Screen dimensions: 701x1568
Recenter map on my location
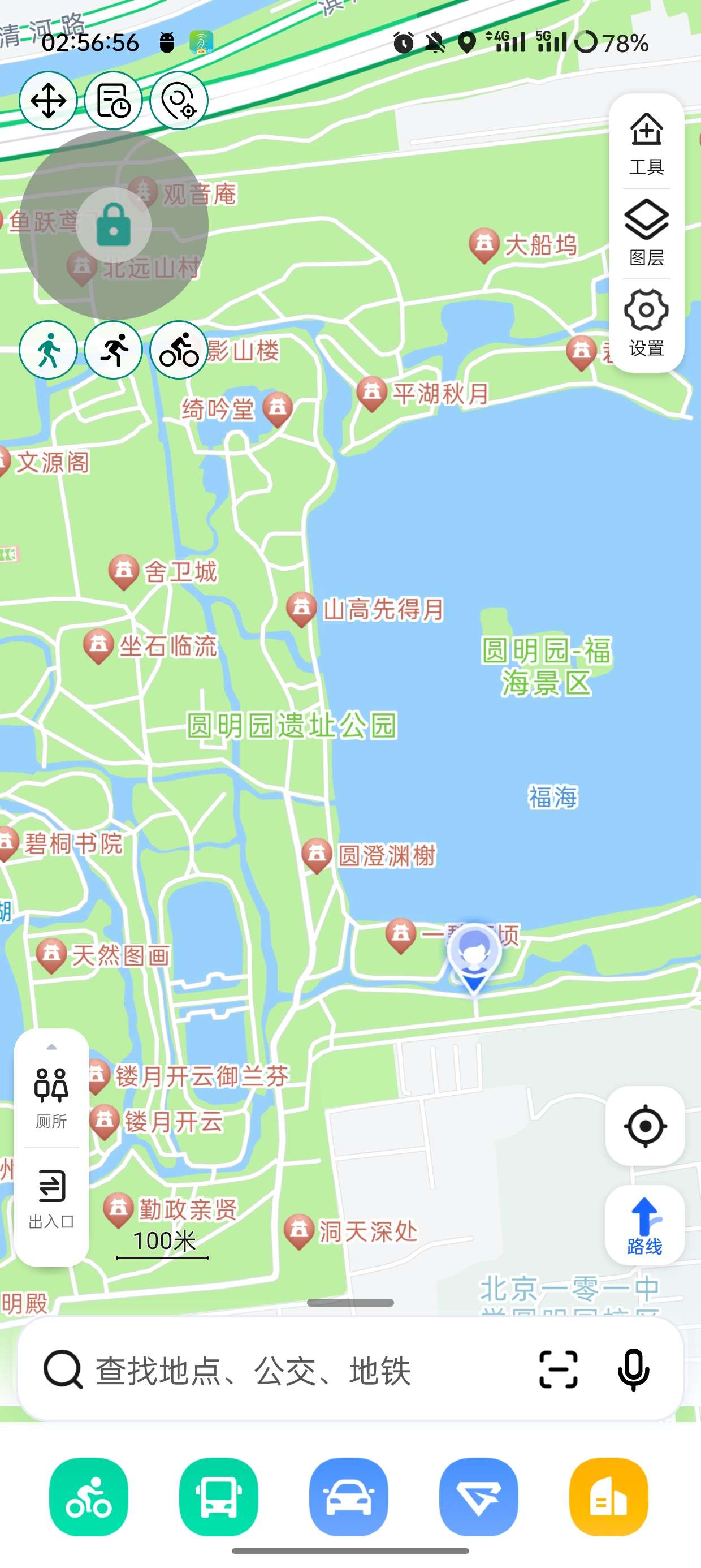point(645,1126)
